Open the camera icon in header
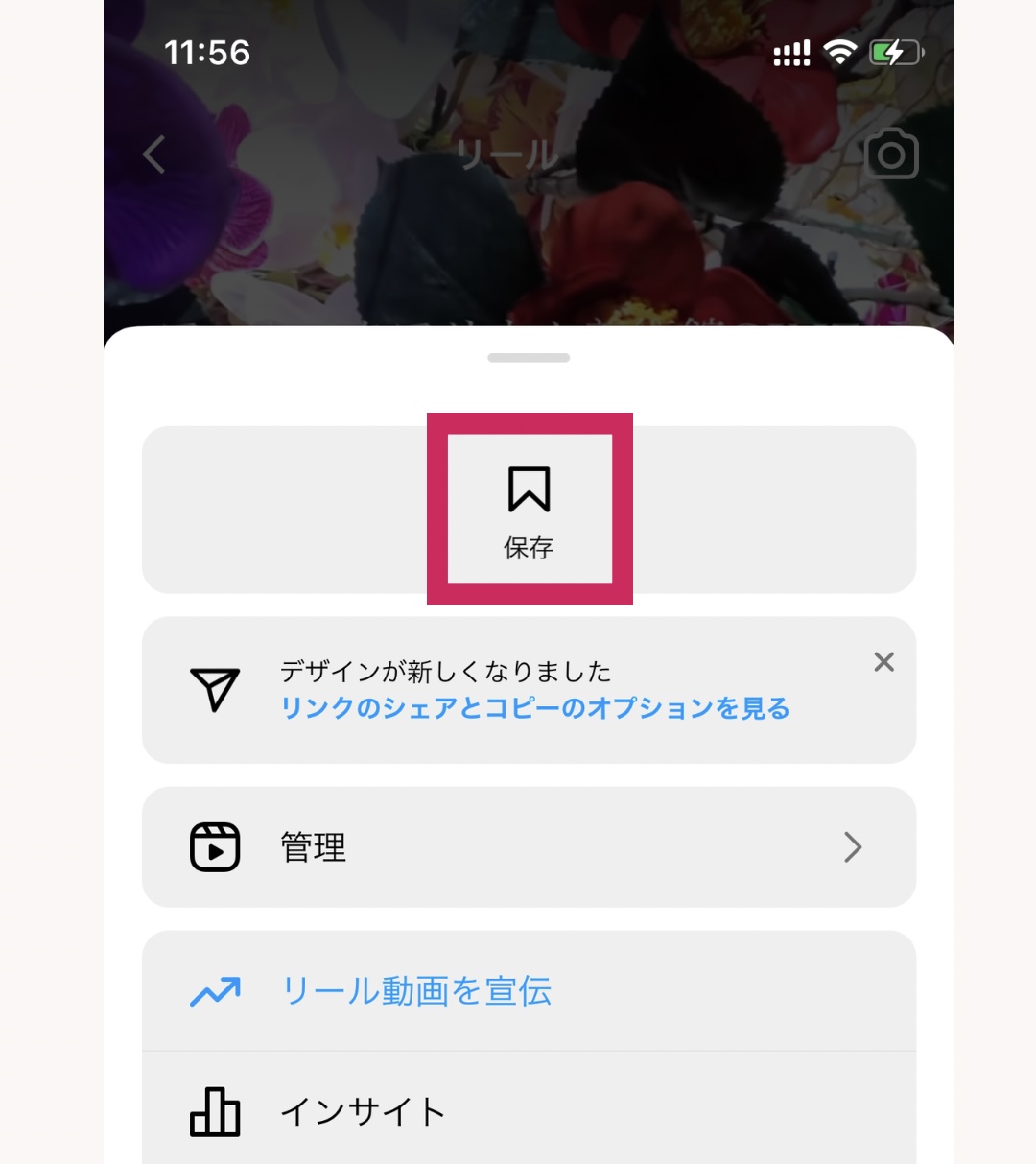1036x1164 pixels. point(891,154)
